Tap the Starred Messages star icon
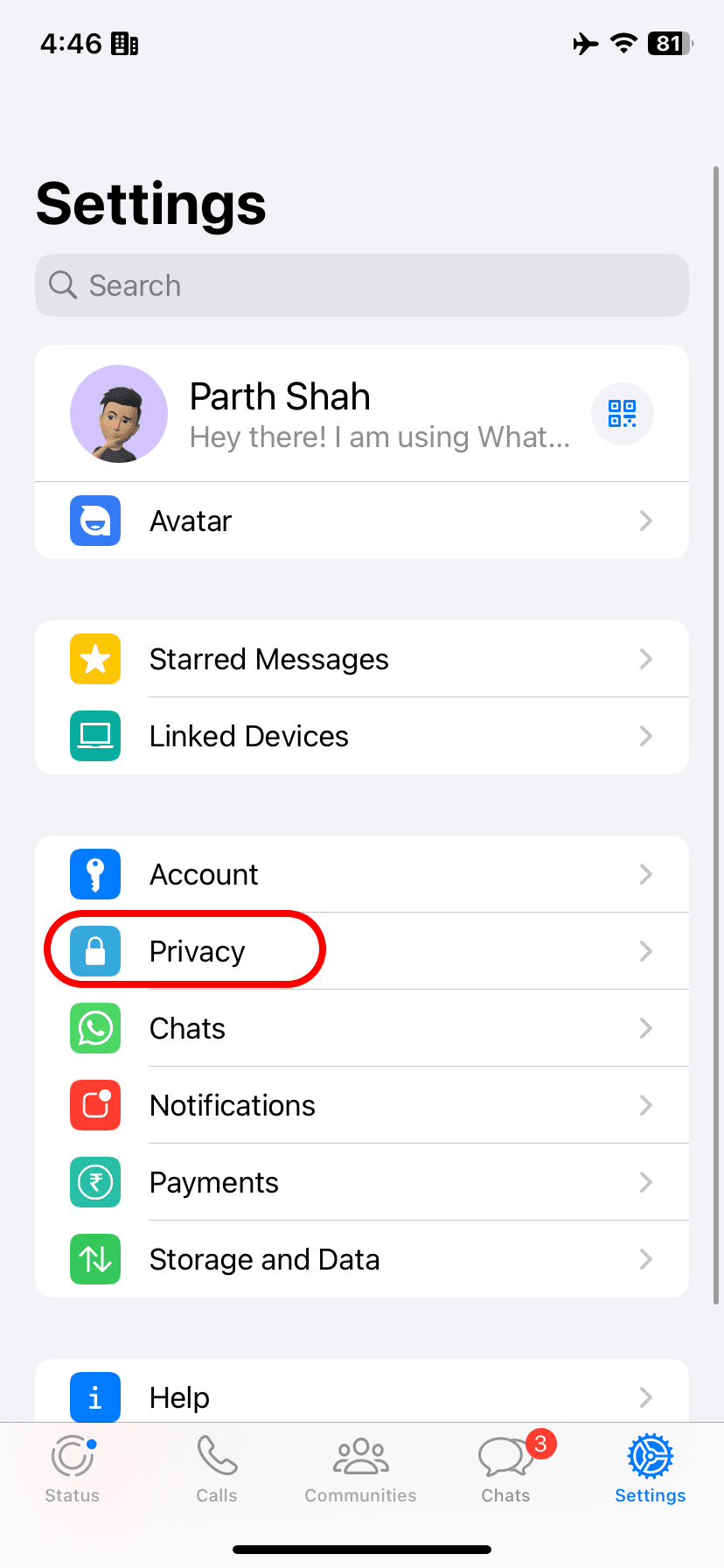 pos(94,659)
